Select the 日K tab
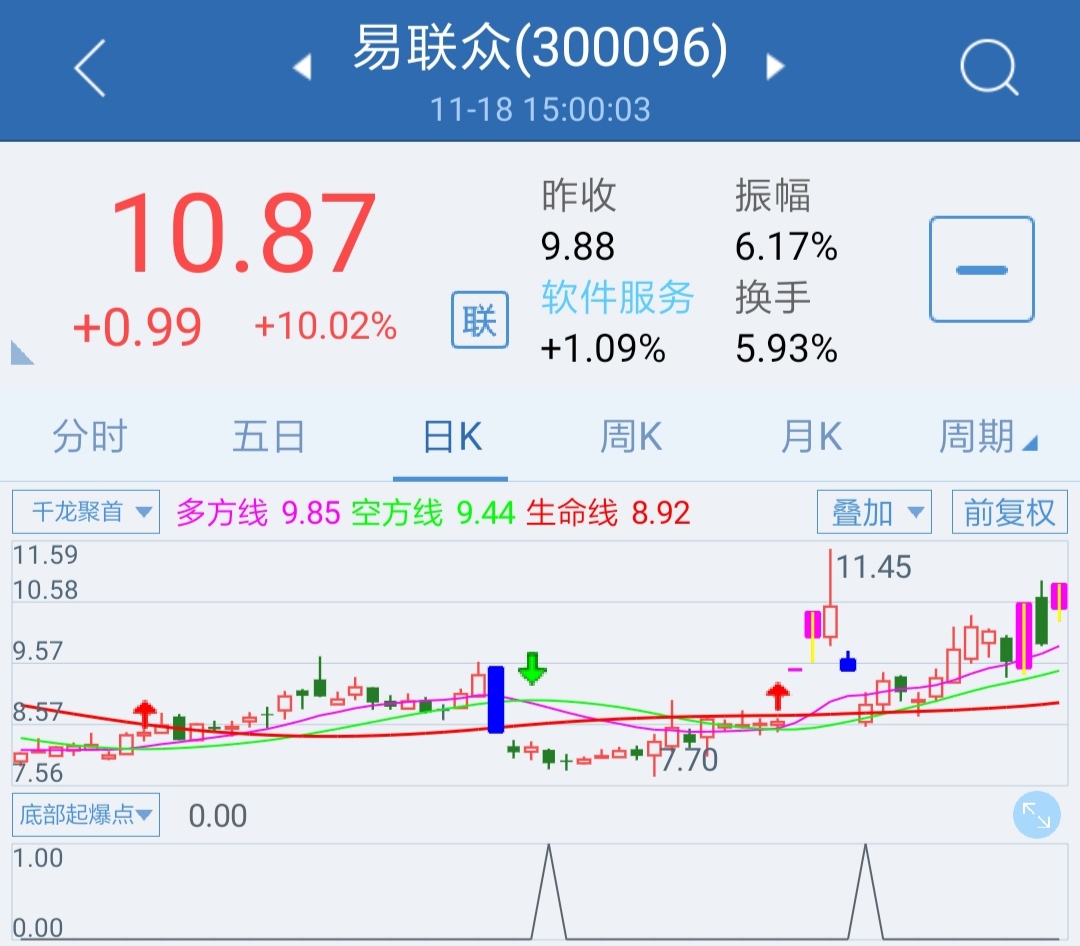Screen dimensions: 1080x946 (452, 437)
